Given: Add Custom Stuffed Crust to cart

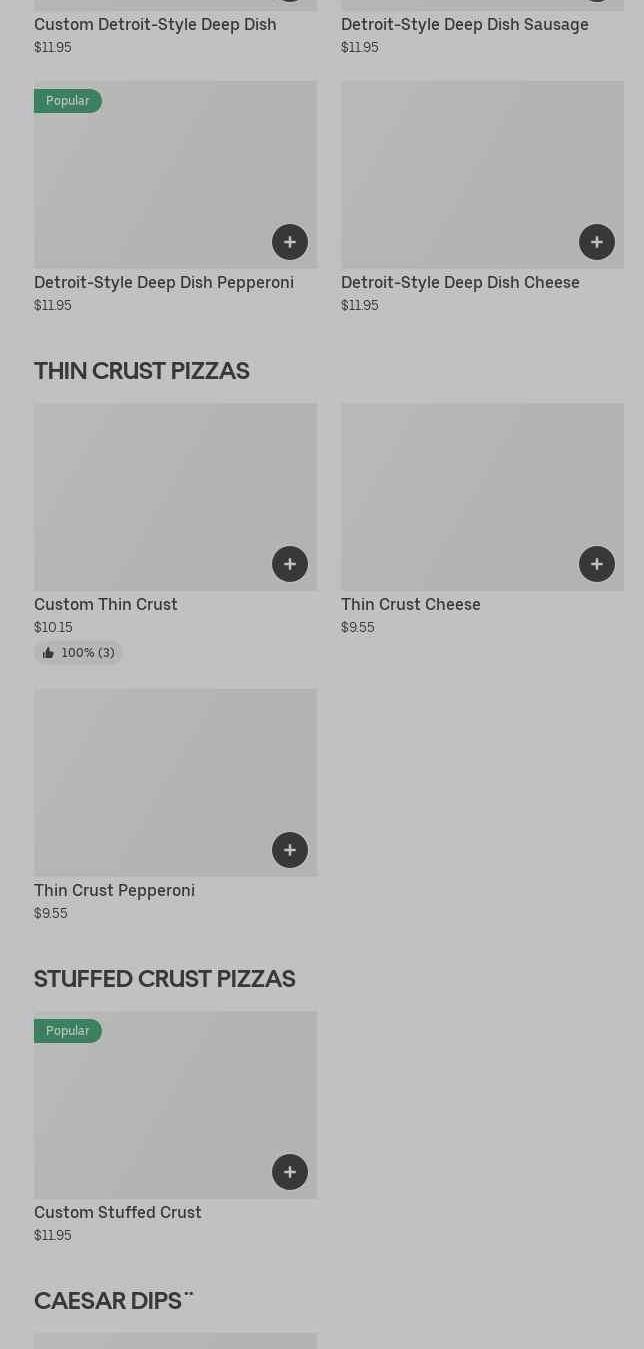Looking at the screenshot, I should [290, 1172].
